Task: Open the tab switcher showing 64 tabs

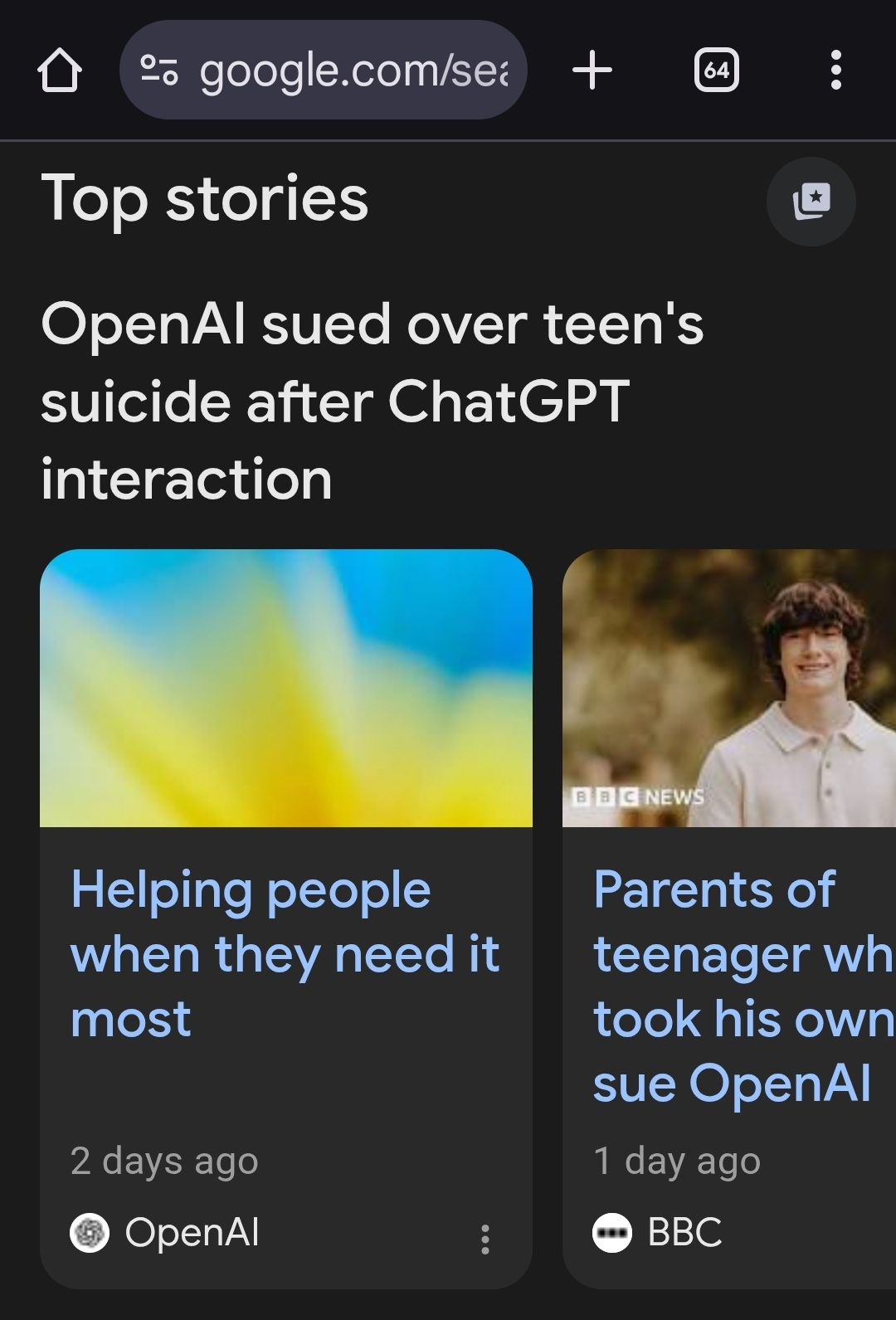Action: (716, 71)
